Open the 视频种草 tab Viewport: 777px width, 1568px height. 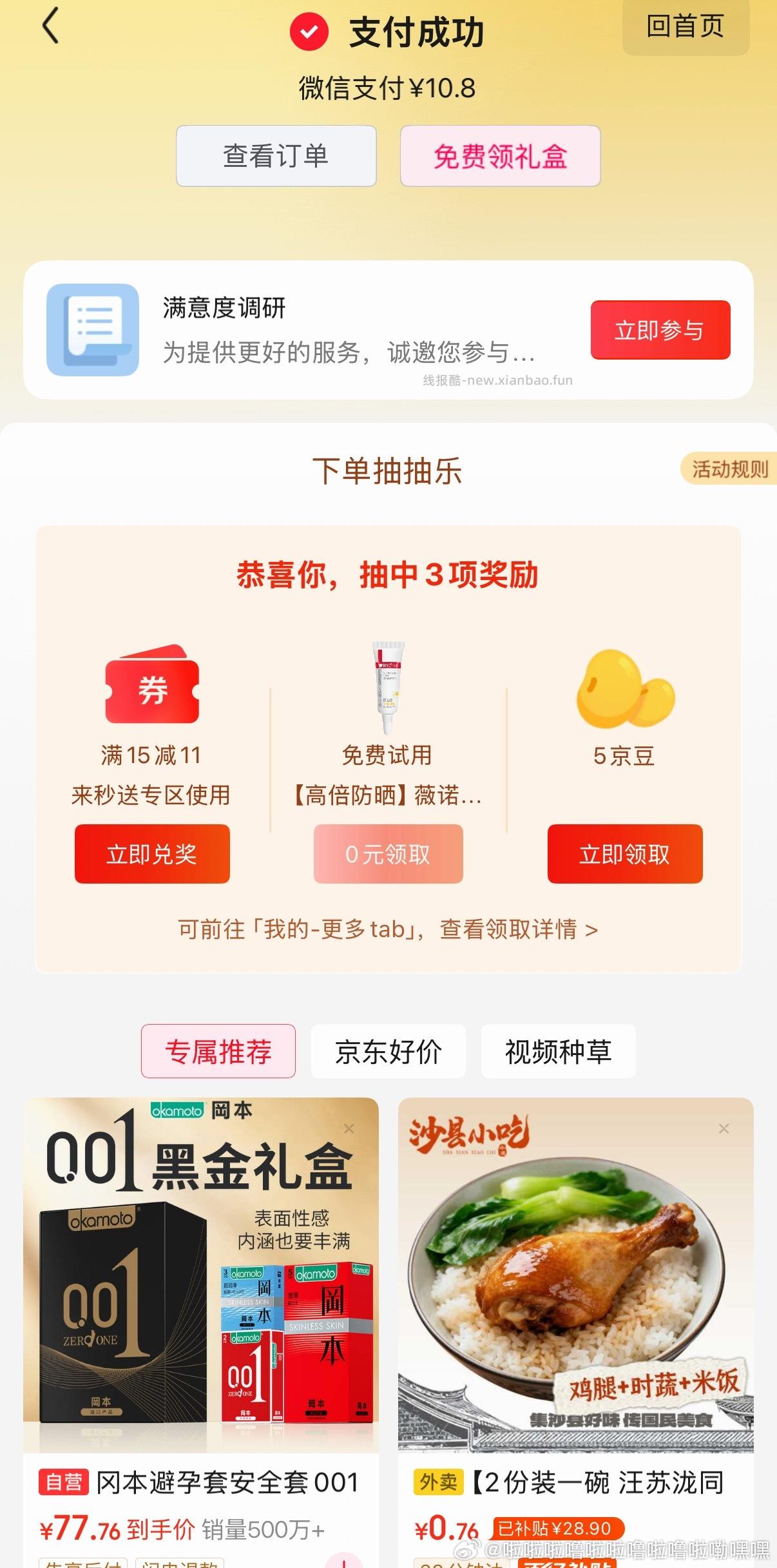[557, 1050]
